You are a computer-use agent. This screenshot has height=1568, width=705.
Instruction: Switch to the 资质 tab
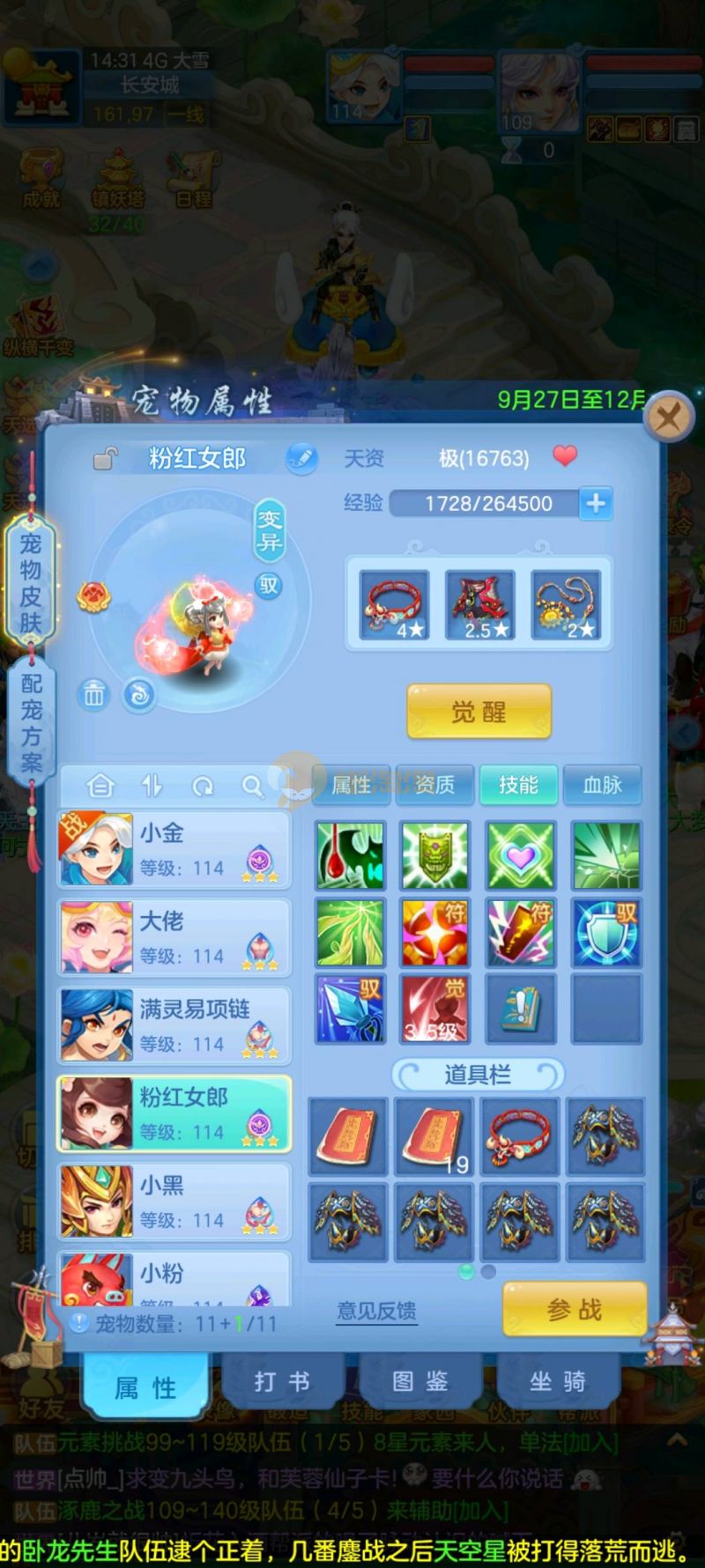click(x=434, y=784)
